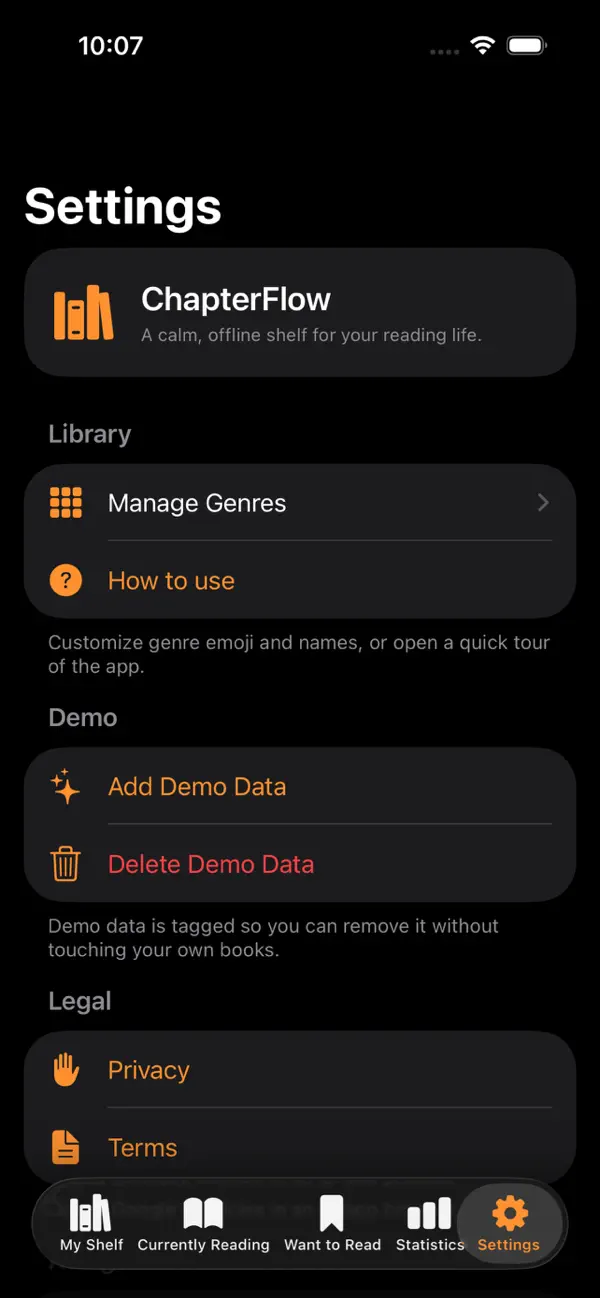Screen dimensions: 600x1298
Task: Delete Demo Data
Action: click(300, 864)
